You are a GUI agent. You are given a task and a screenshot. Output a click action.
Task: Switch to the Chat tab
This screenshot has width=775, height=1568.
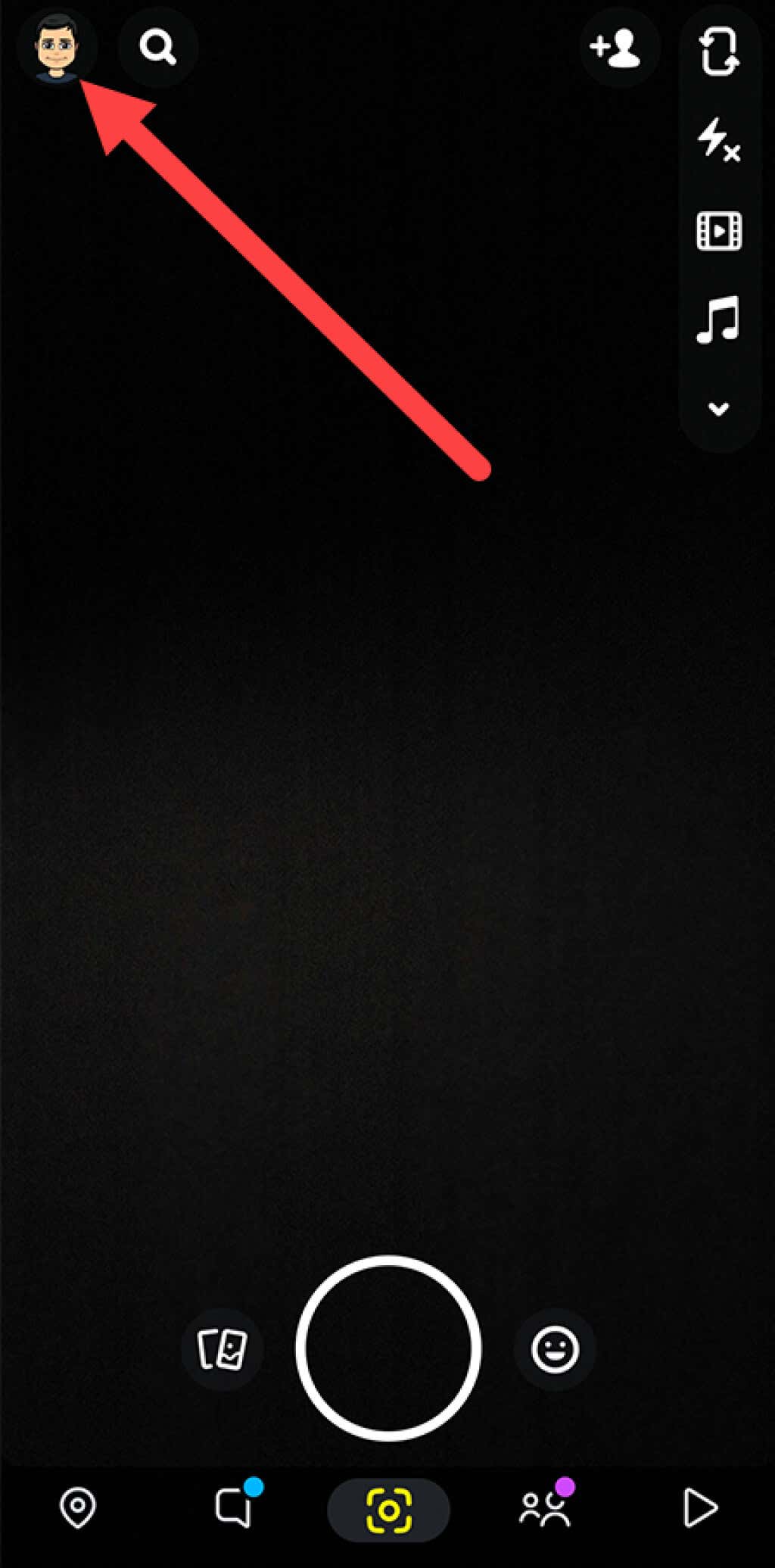234,1508
